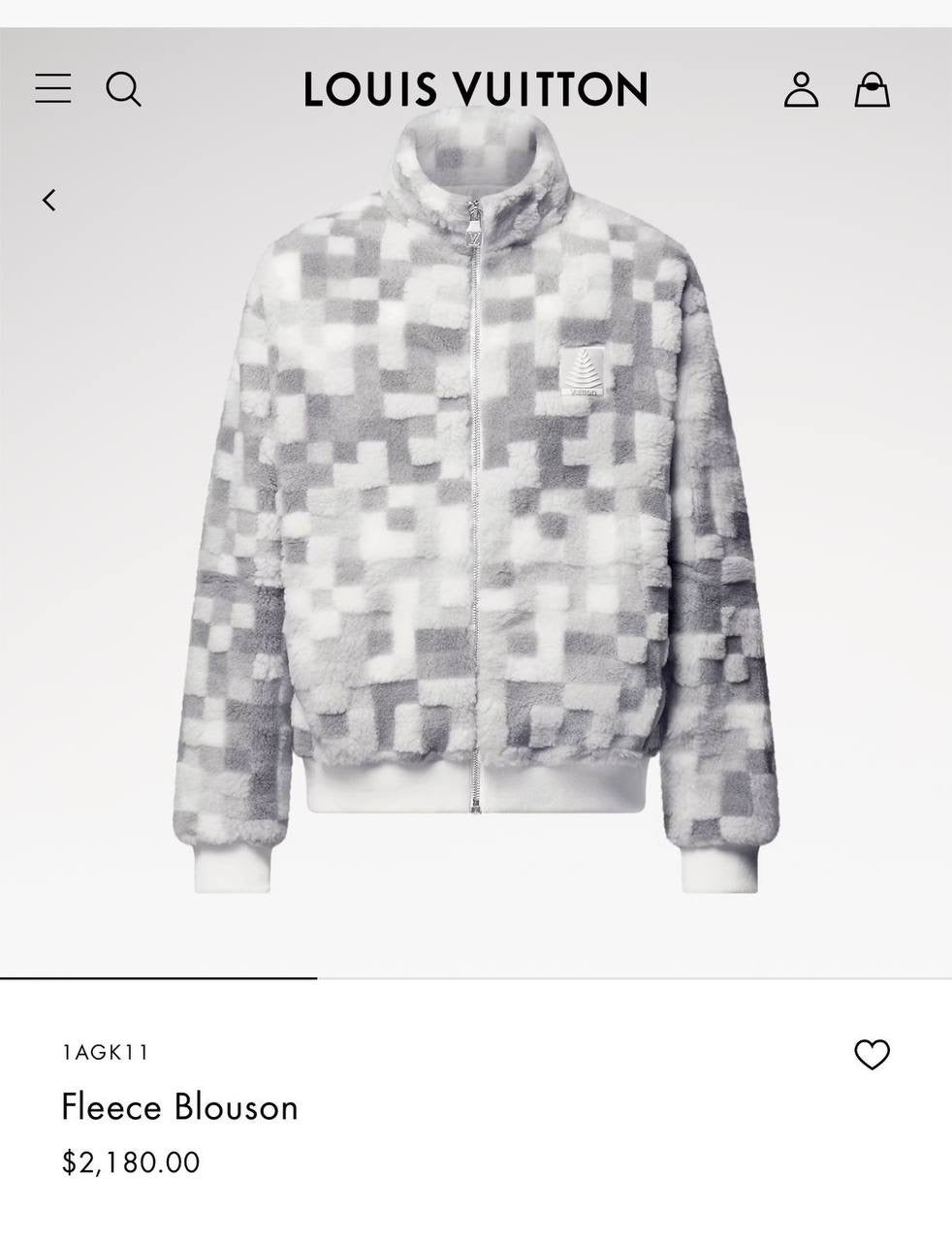Open the account profile icon
Viewport: 952px width, 1241px height.
click(801, 89)
